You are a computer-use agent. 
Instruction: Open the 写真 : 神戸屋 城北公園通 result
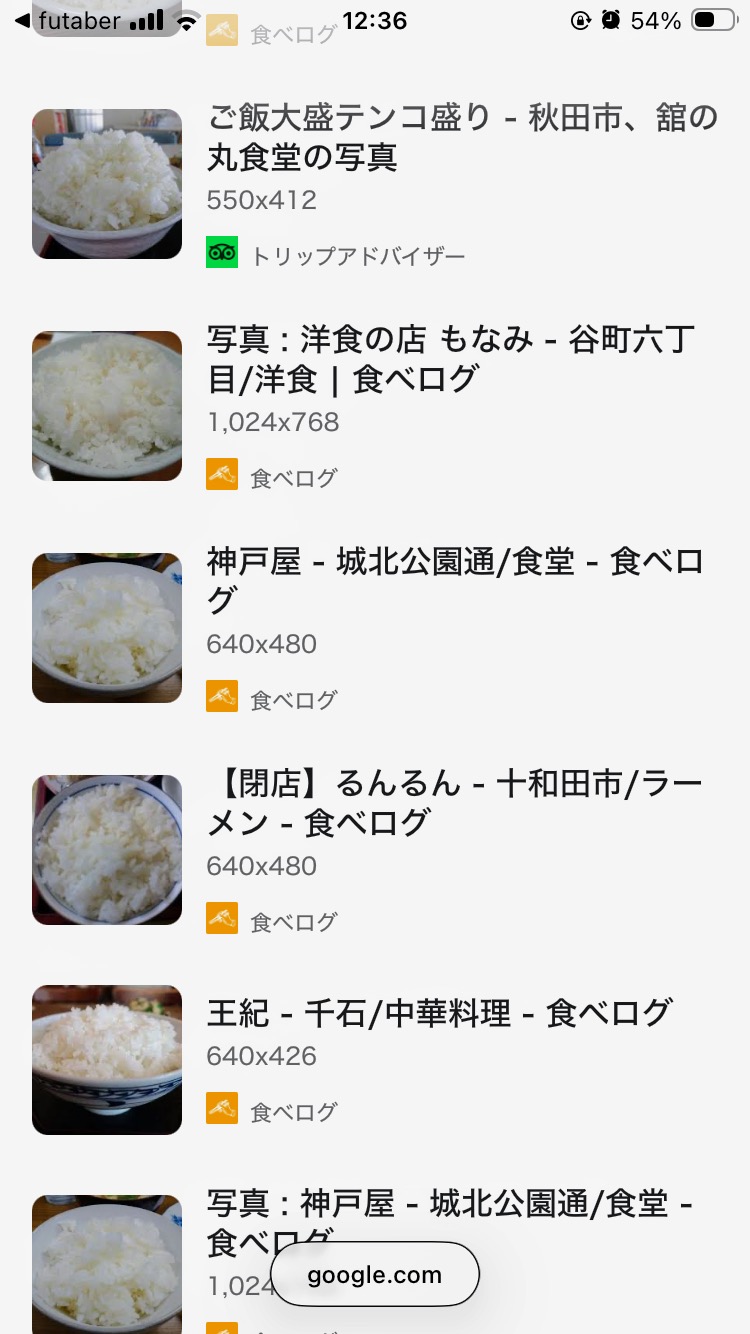[450, 1204]
